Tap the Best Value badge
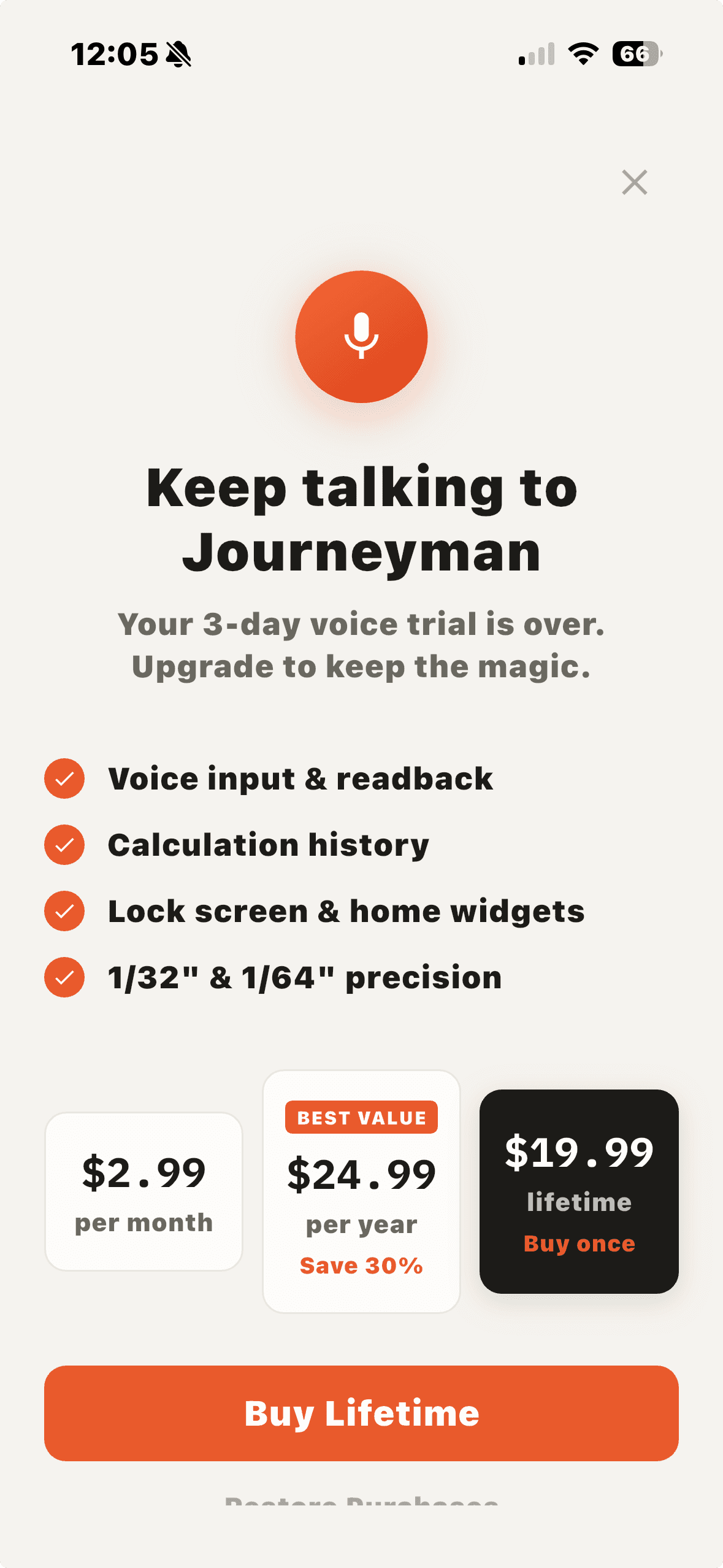Image resolution: width=723 pixels, height=1568 pixels. coord(361,1118)
